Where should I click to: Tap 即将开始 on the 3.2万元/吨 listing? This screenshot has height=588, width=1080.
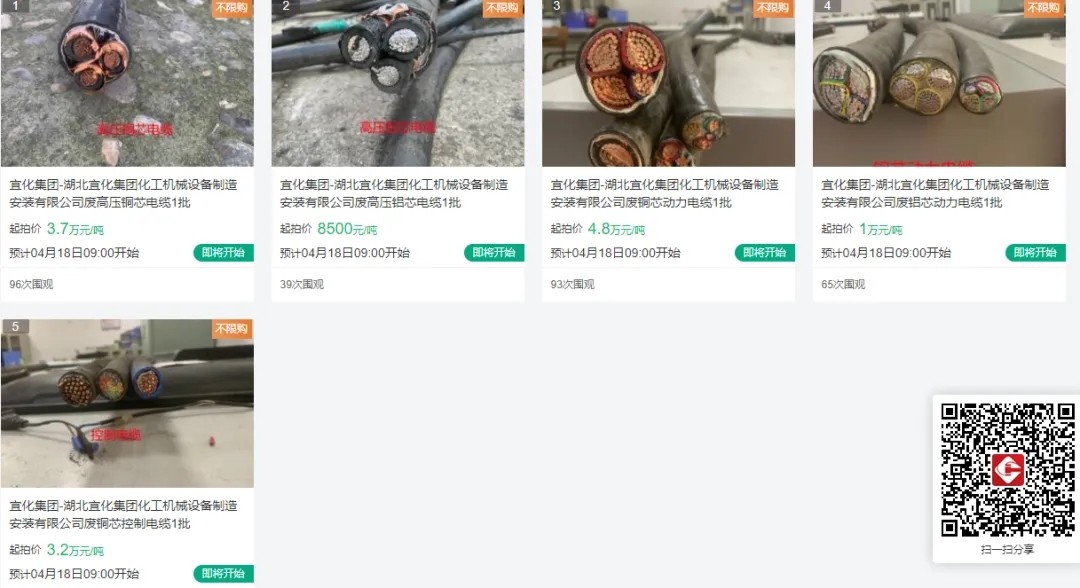point(223,574)
